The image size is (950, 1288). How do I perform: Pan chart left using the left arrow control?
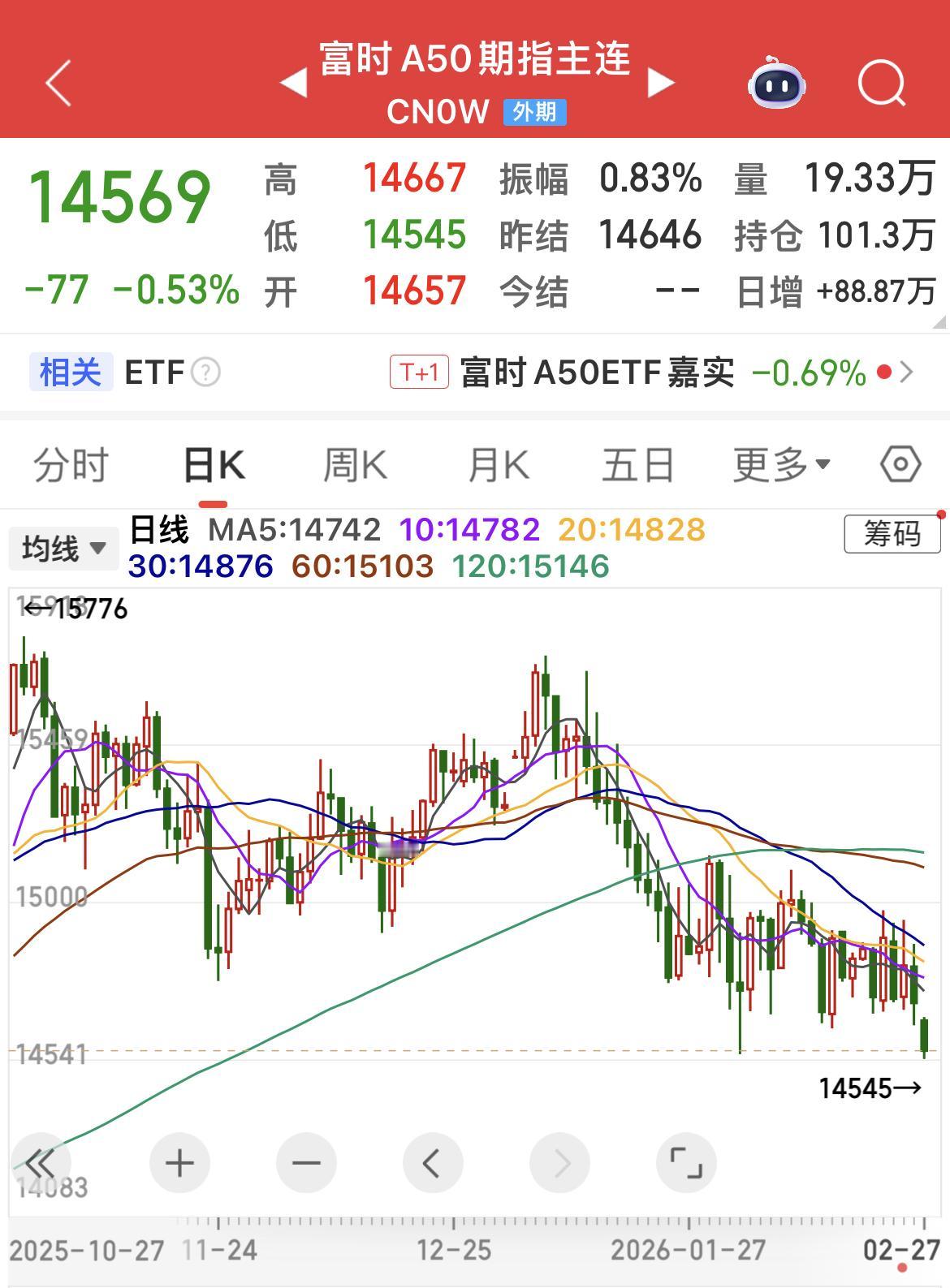432,1162
